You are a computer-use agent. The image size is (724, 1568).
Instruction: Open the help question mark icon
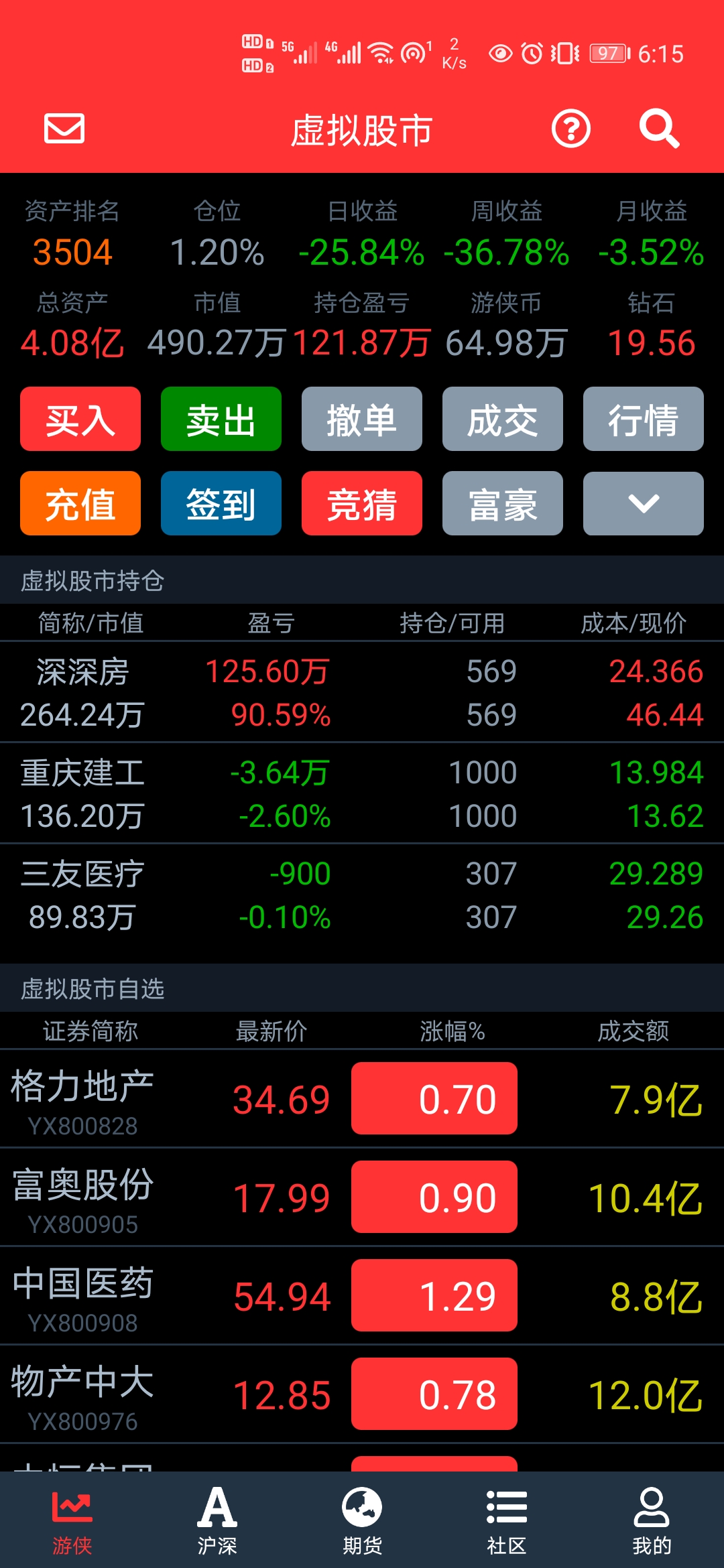point(570,128)
